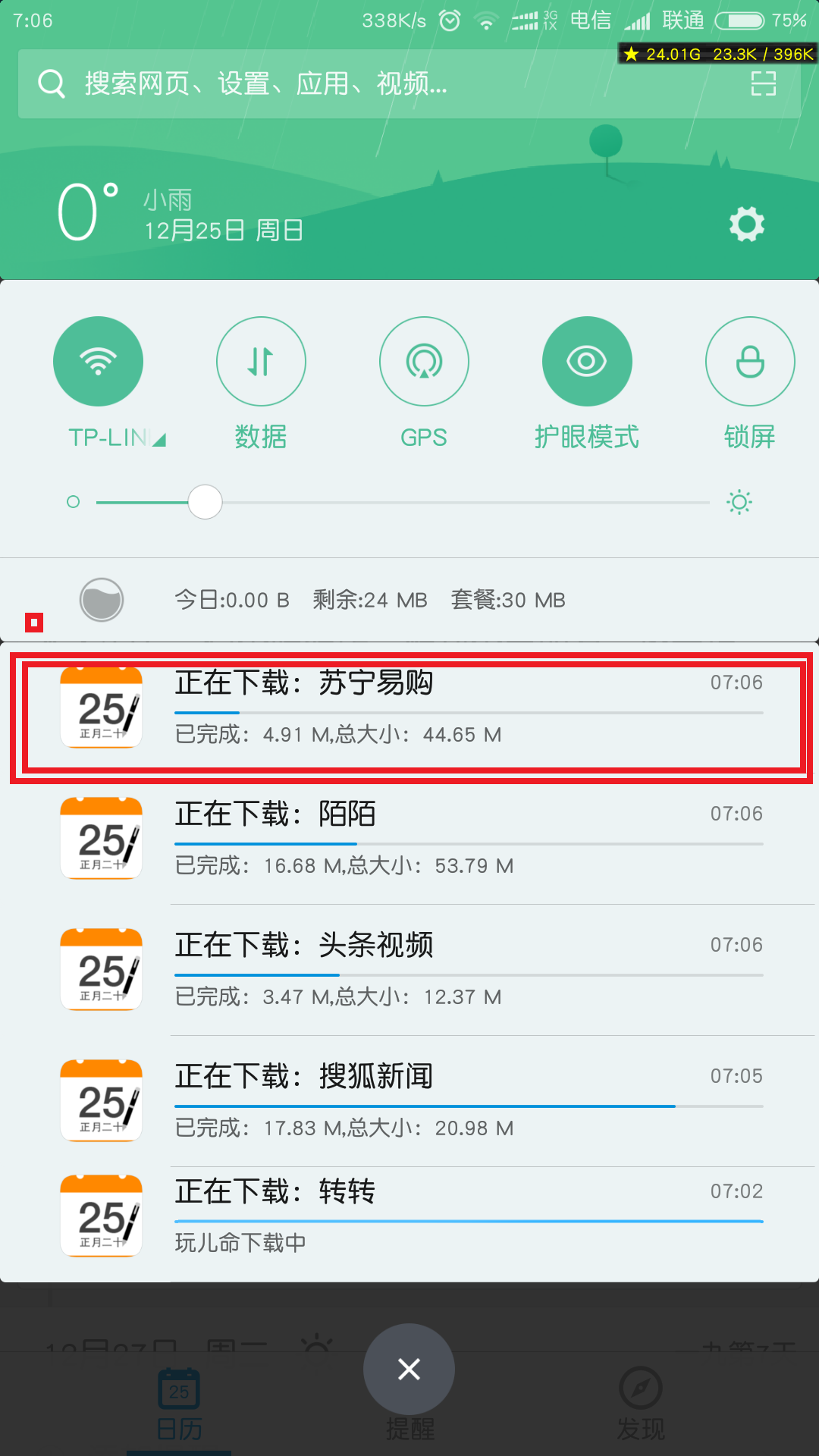819x1456 pixels.
Task: Adjust the brightness slider
Action: (x=206, y=502)
